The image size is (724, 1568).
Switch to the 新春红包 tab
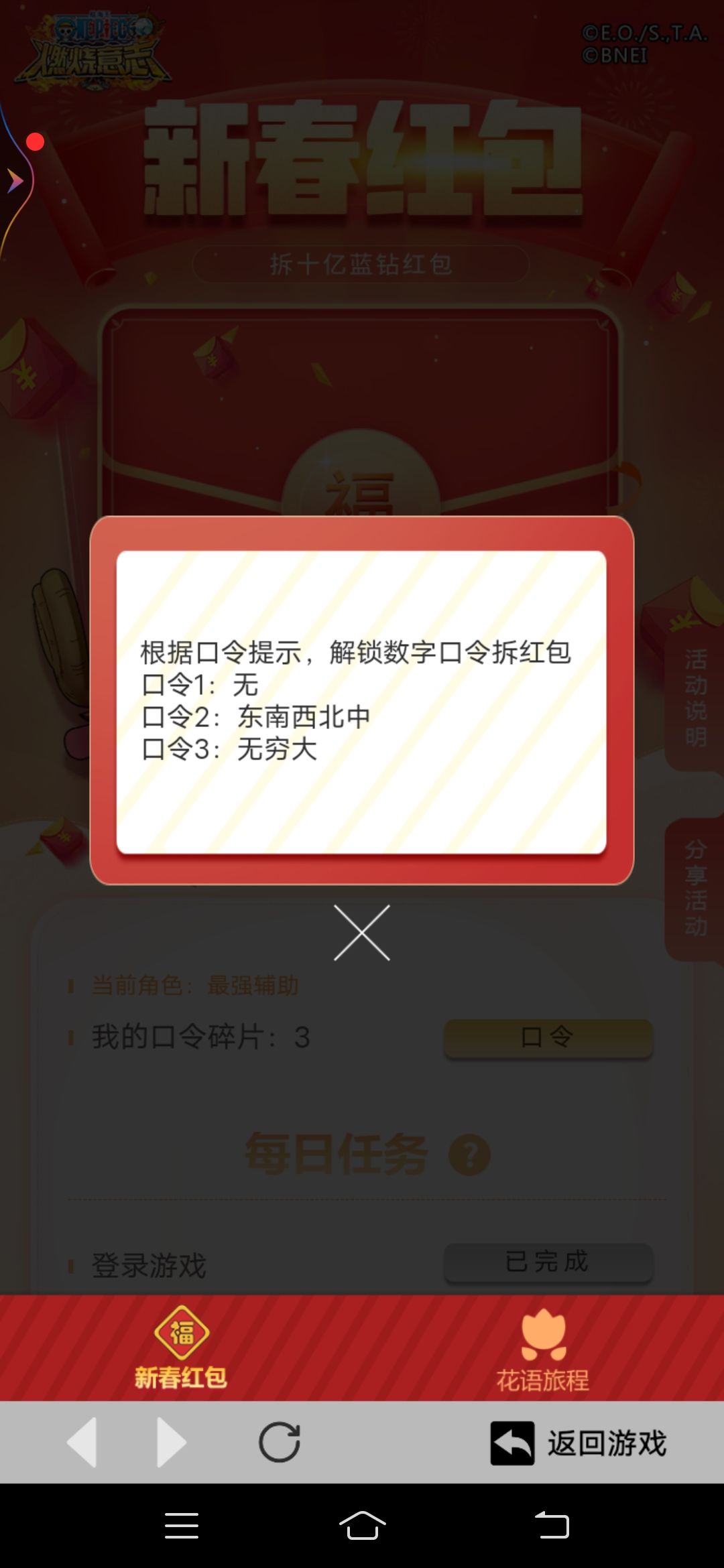point(181,1348)
